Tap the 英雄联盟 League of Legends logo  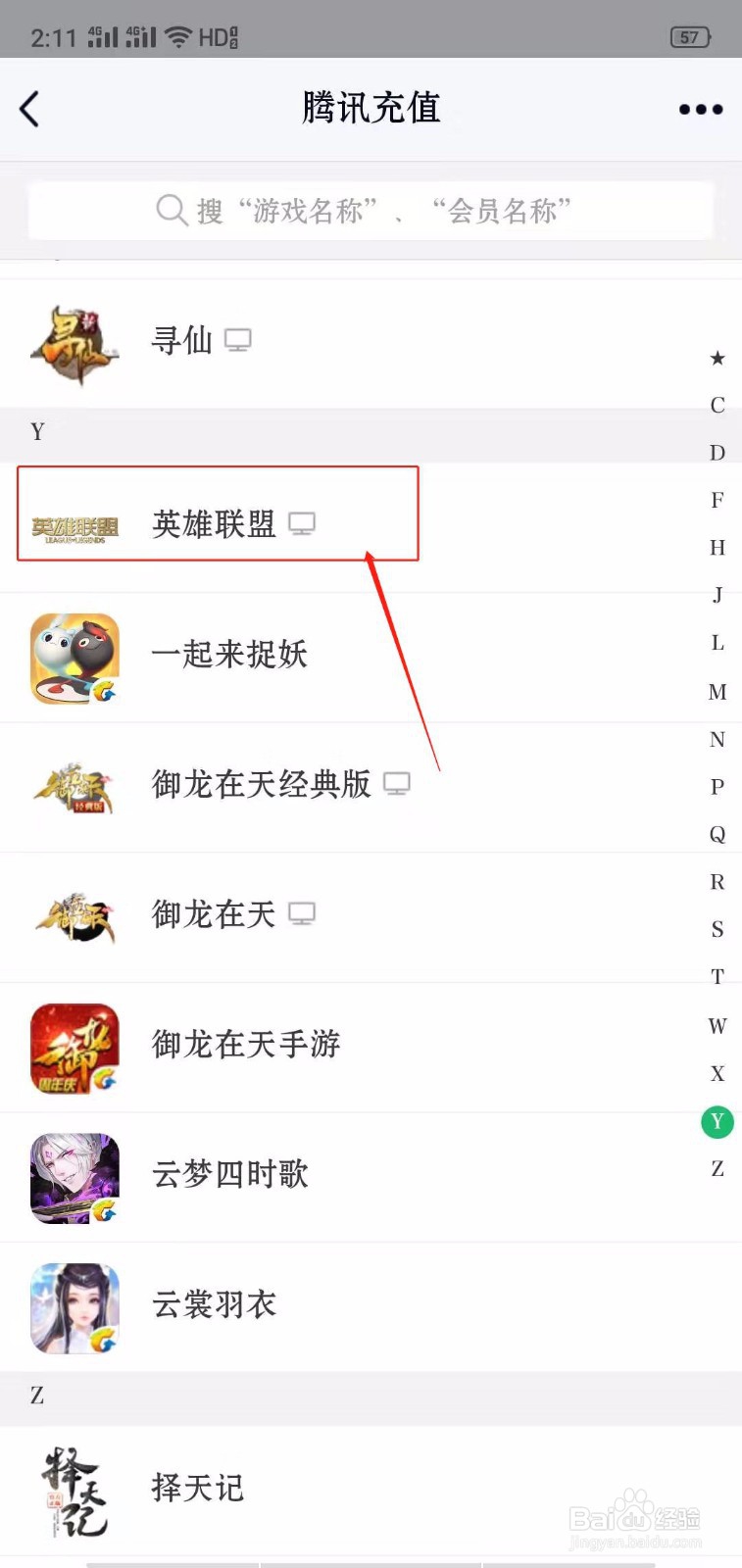[x=74, y=524]
